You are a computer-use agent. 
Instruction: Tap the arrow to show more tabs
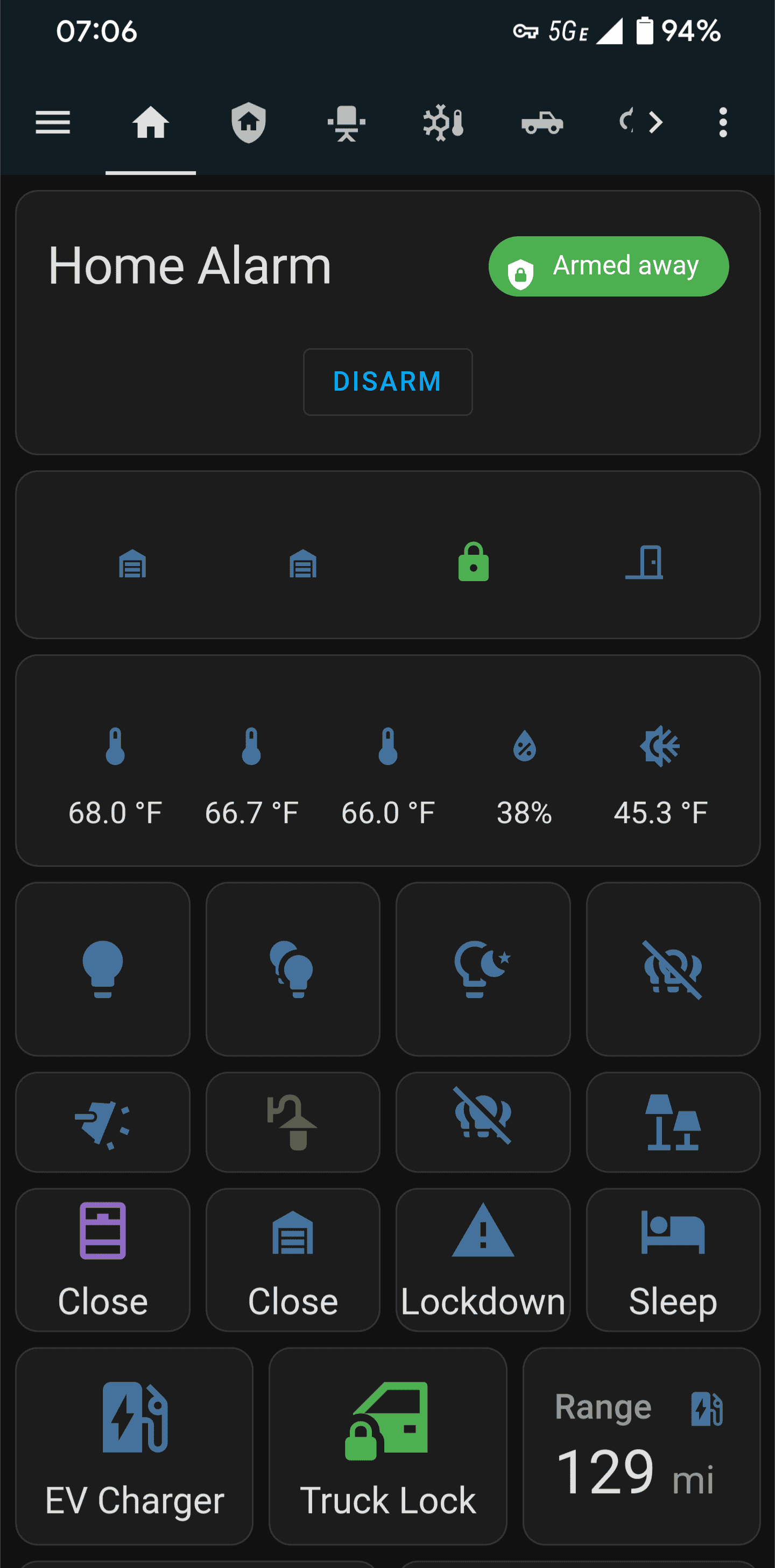tap(655, 123)
